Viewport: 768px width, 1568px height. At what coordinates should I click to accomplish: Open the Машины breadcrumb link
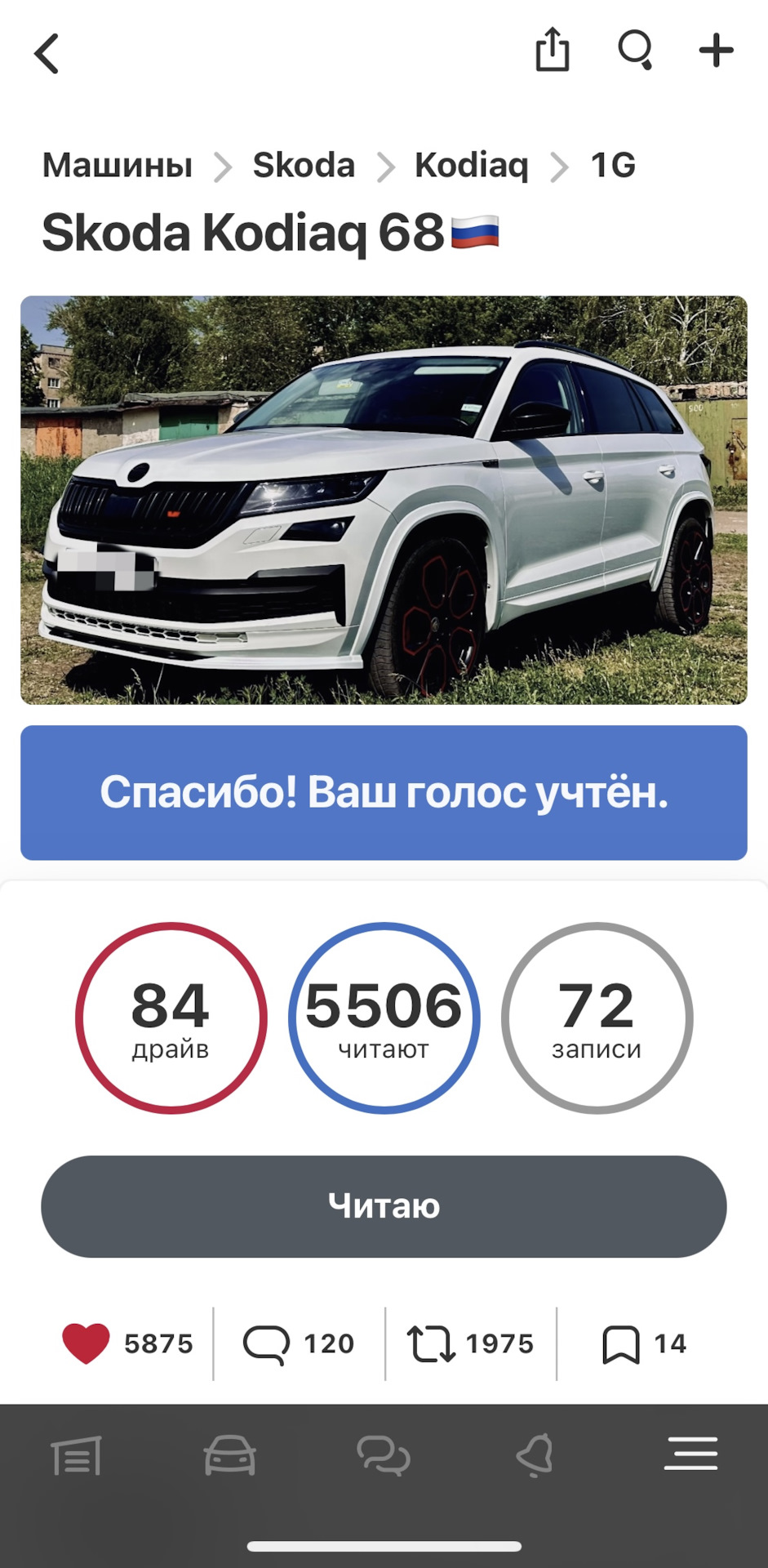click(118, 166)
